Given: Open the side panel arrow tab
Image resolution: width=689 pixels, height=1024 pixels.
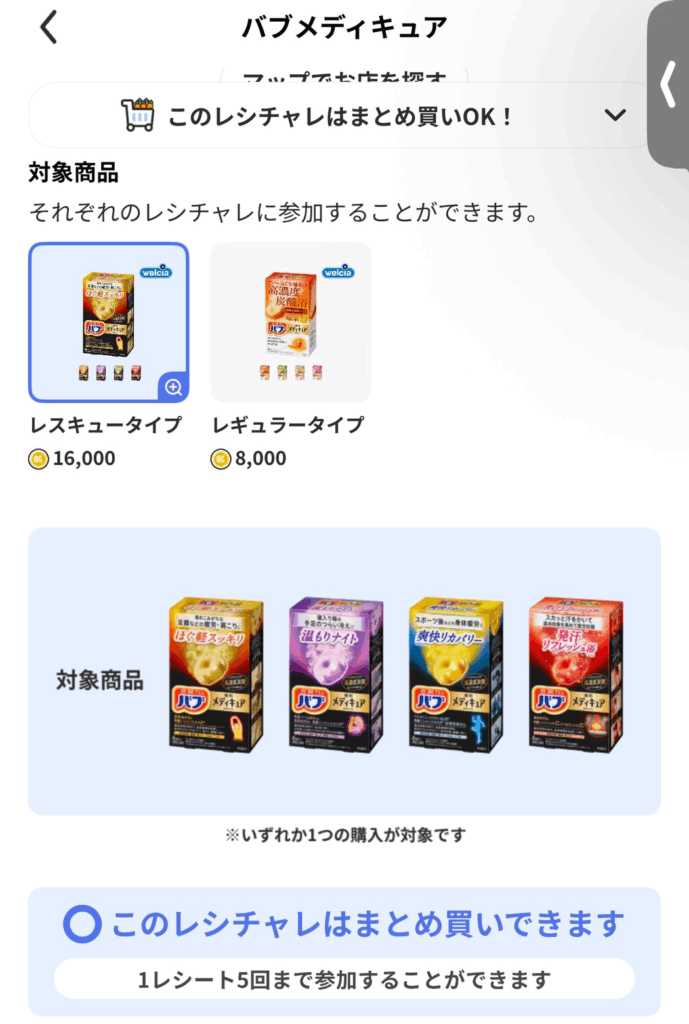Looking at the screenshot, I should coord(669,85).
